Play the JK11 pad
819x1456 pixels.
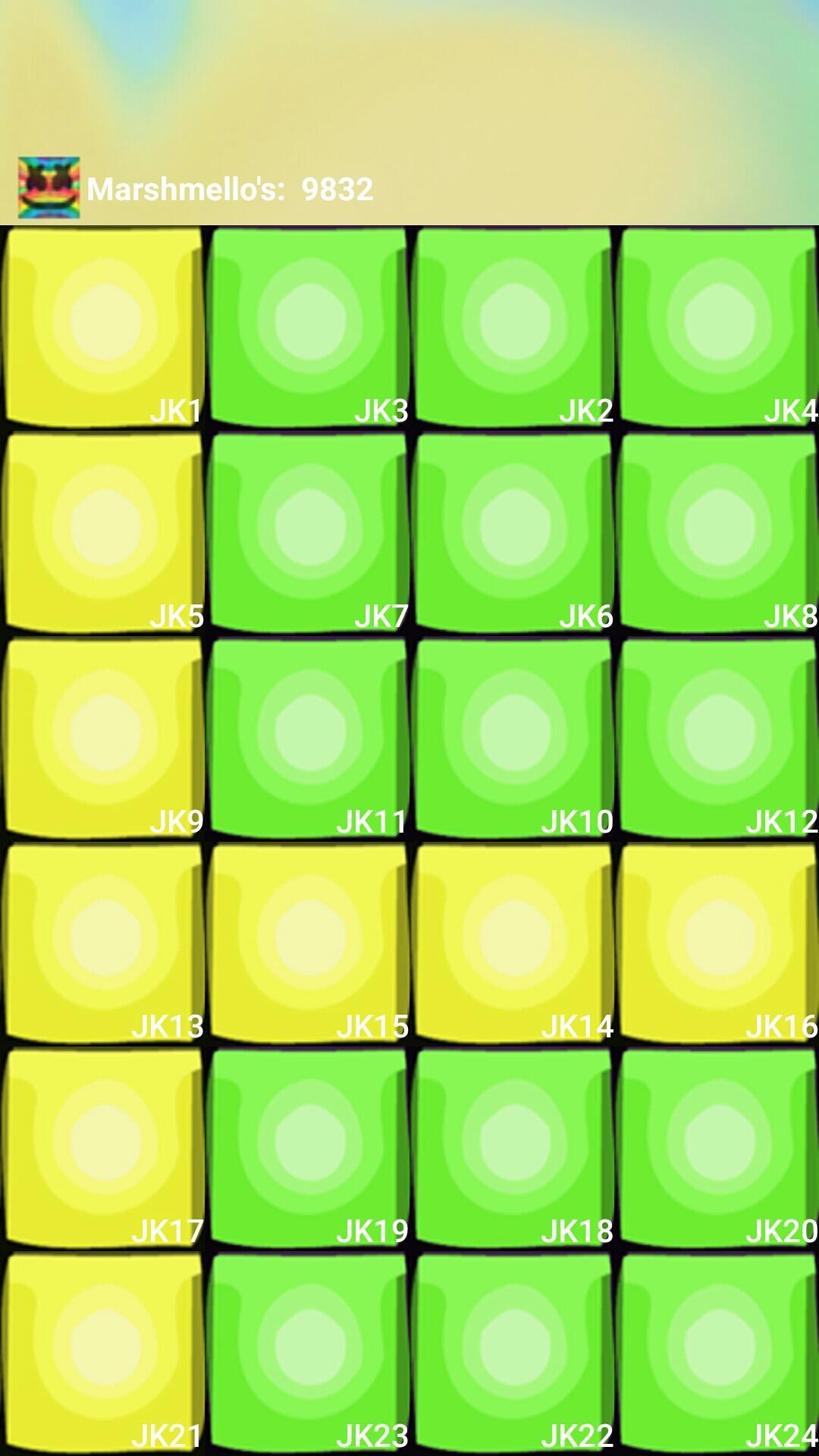point(307,737)
